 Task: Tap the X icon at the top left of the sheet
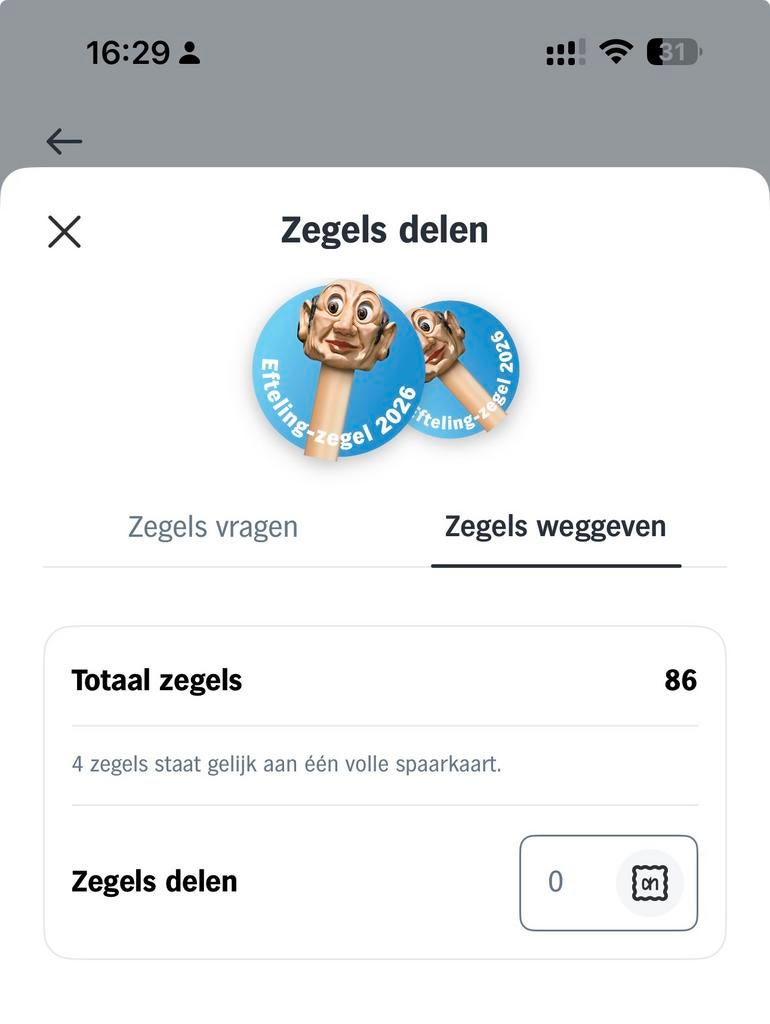(64, 231)
